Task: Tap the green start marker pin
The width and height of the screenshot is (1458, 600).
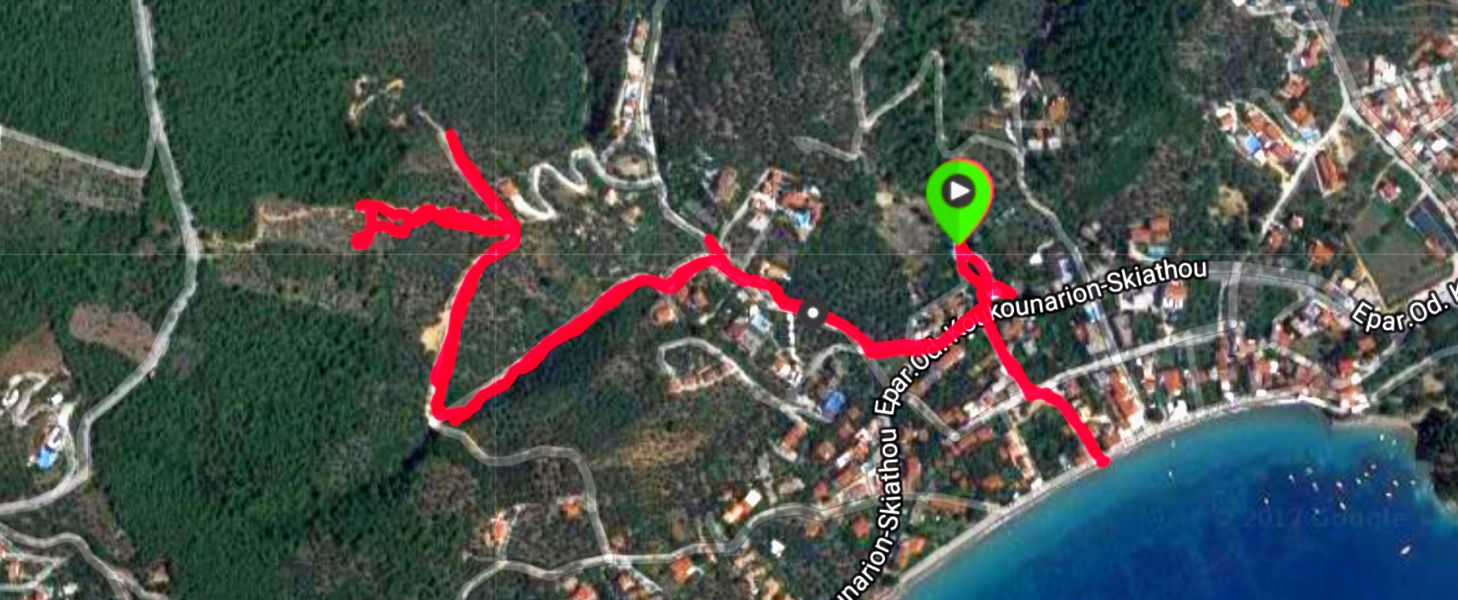Action: (x=959, y=193)
